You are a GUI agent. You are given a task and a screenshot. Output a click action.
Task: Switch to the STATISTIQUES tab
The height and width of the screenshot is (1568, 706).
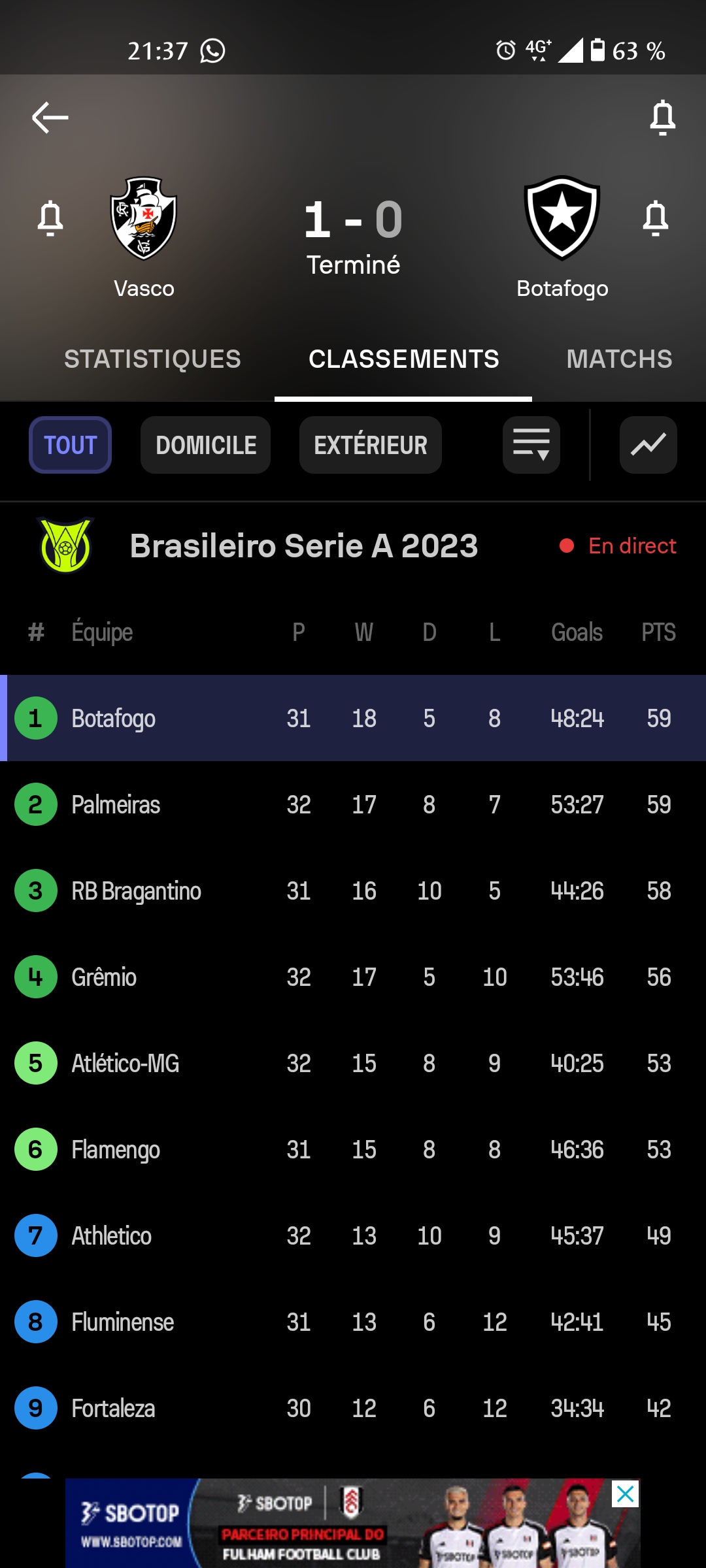(x=152, y=359)
